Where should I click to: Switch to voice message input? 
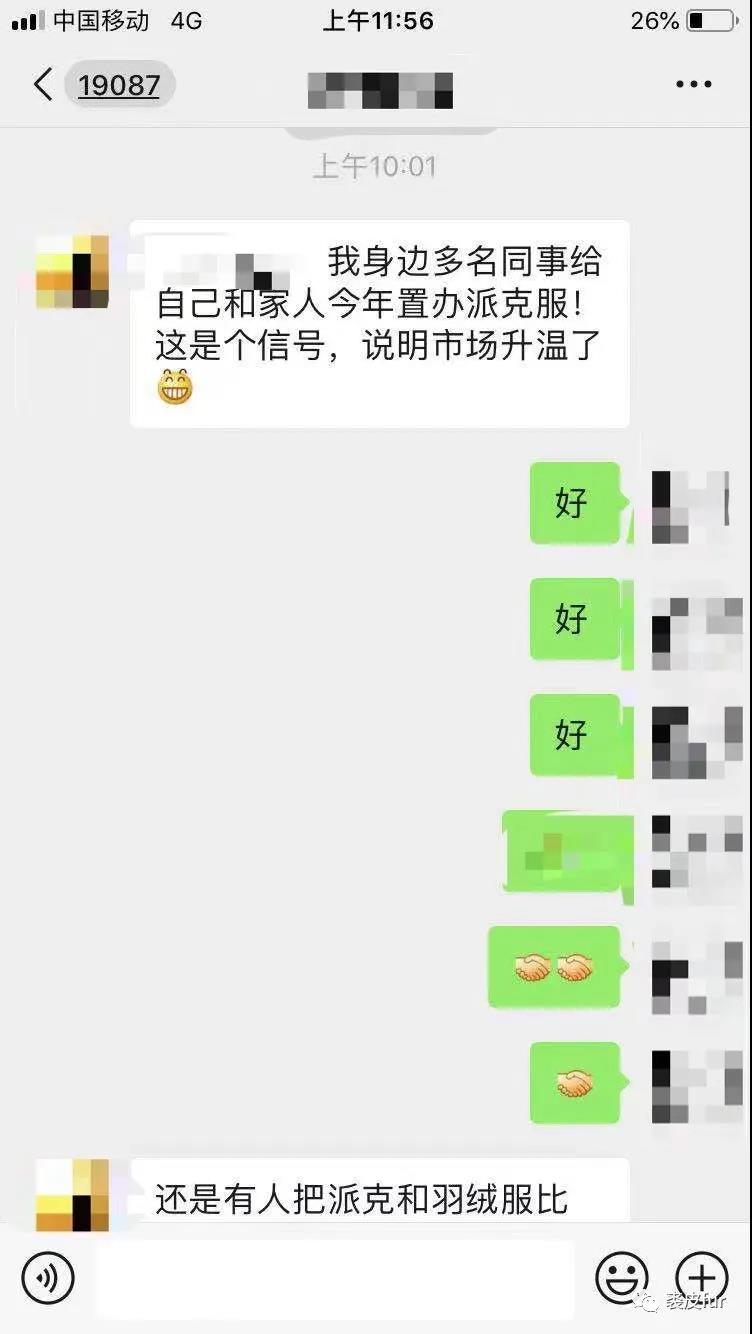coord(48,1277)
